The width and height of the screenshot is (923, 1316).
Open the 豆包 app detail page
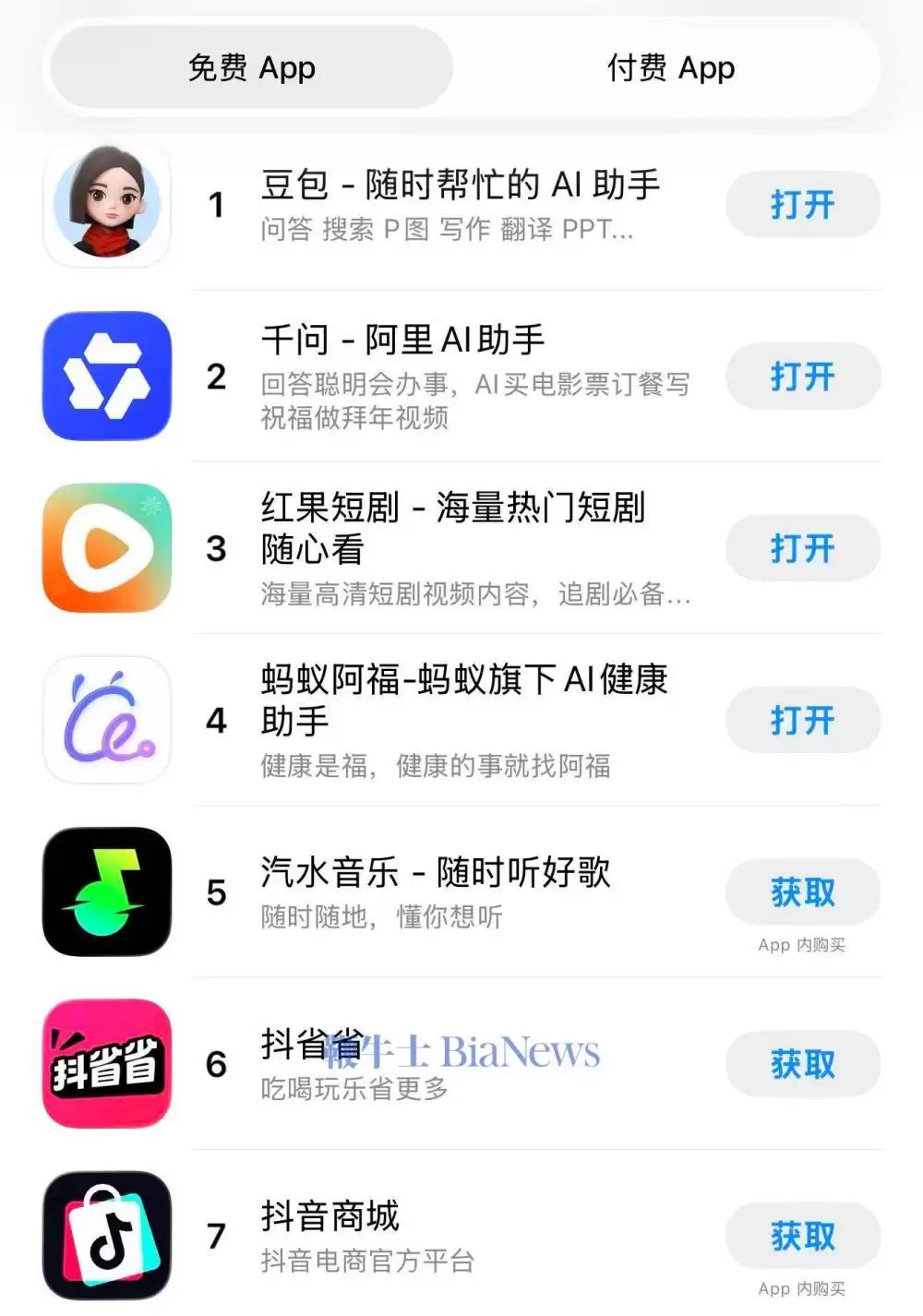pos(457,185)
